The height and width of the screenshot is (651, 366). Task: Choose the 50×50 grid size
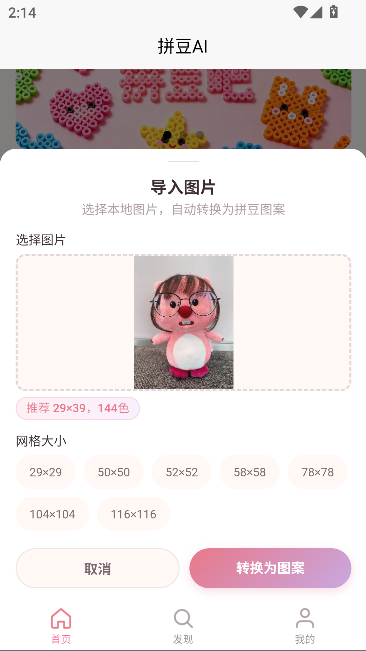(114, 472)
